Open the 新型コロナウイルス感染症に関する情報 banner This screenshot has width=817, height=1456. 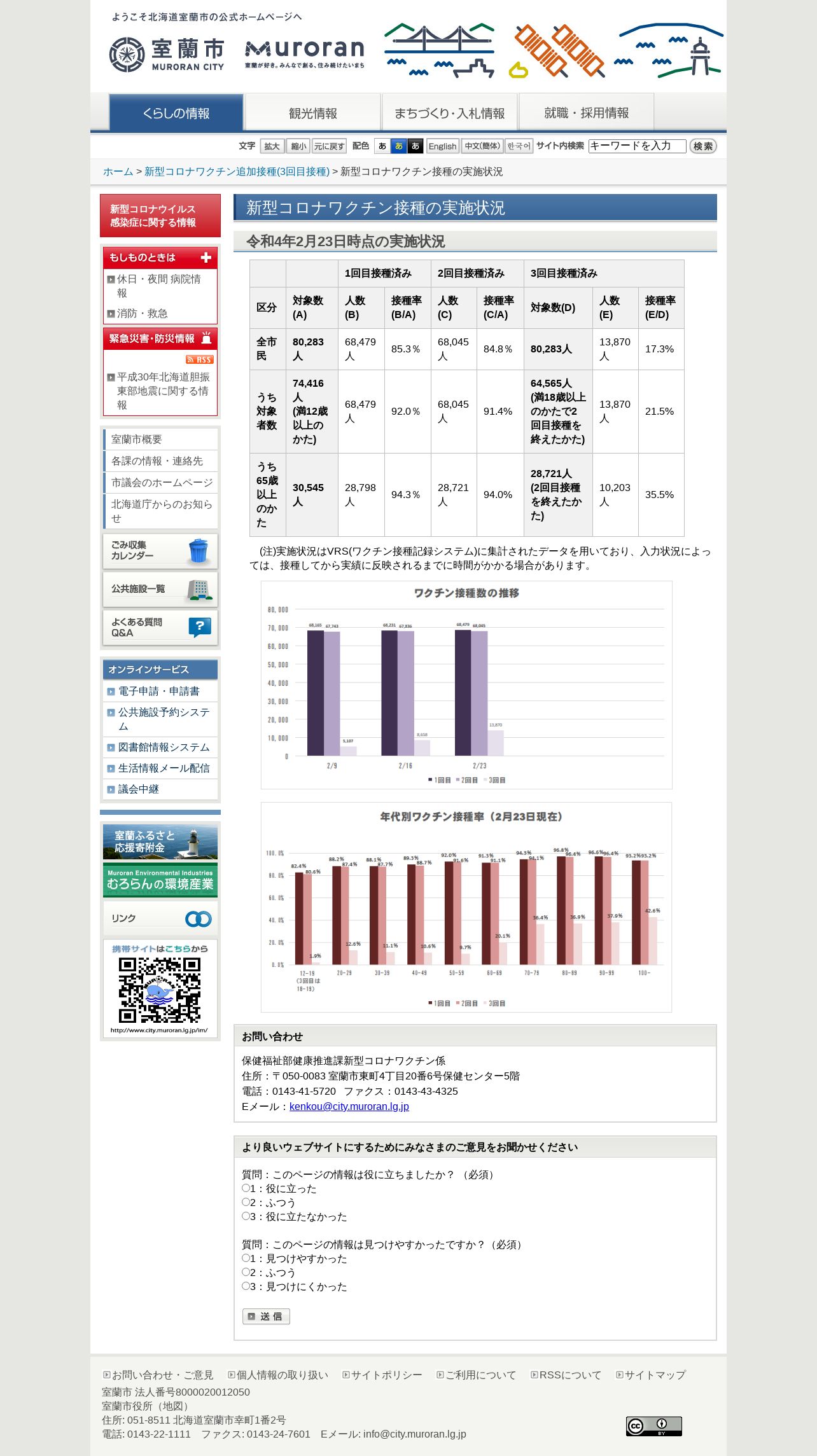pos(160,216)
